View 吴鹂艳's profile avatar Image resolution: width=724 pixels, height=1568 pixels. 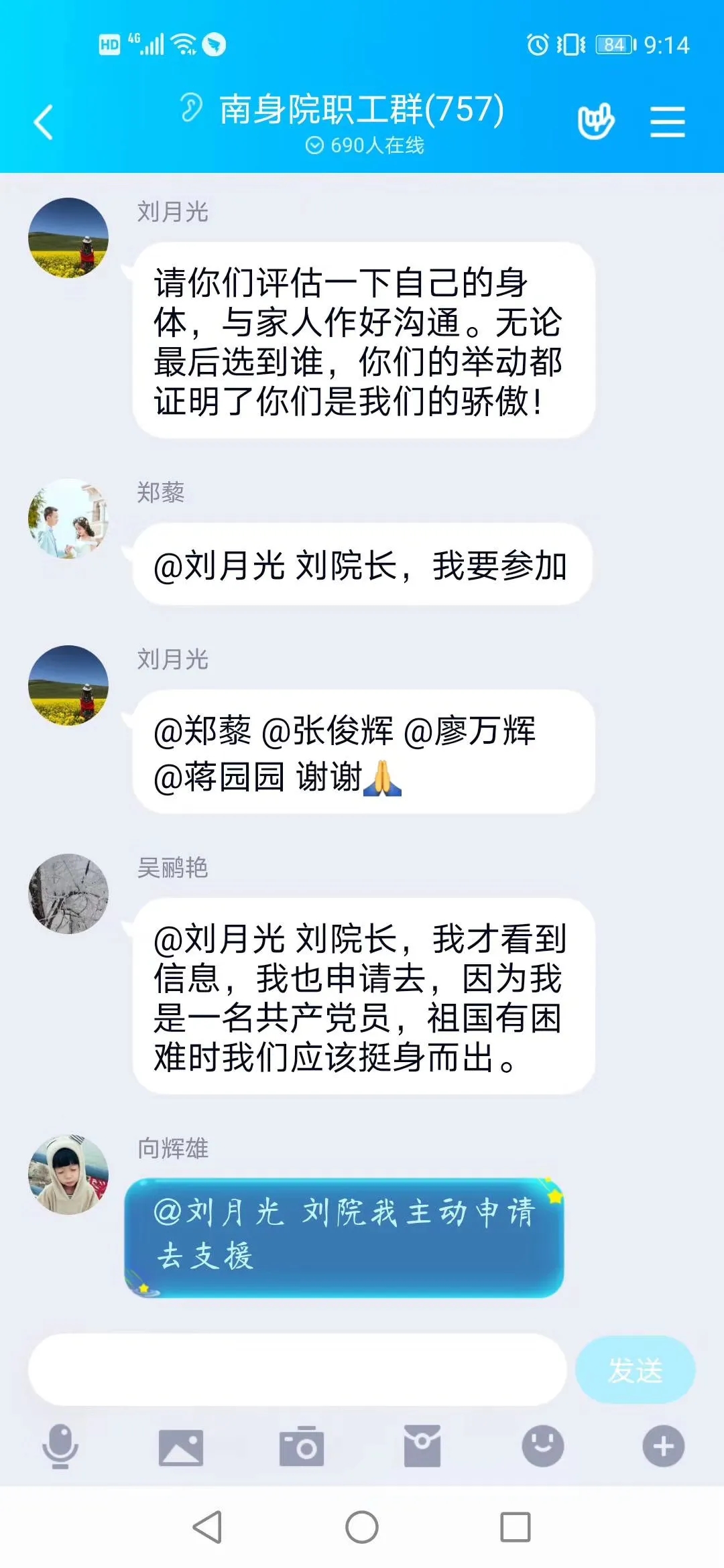(68, 894)
